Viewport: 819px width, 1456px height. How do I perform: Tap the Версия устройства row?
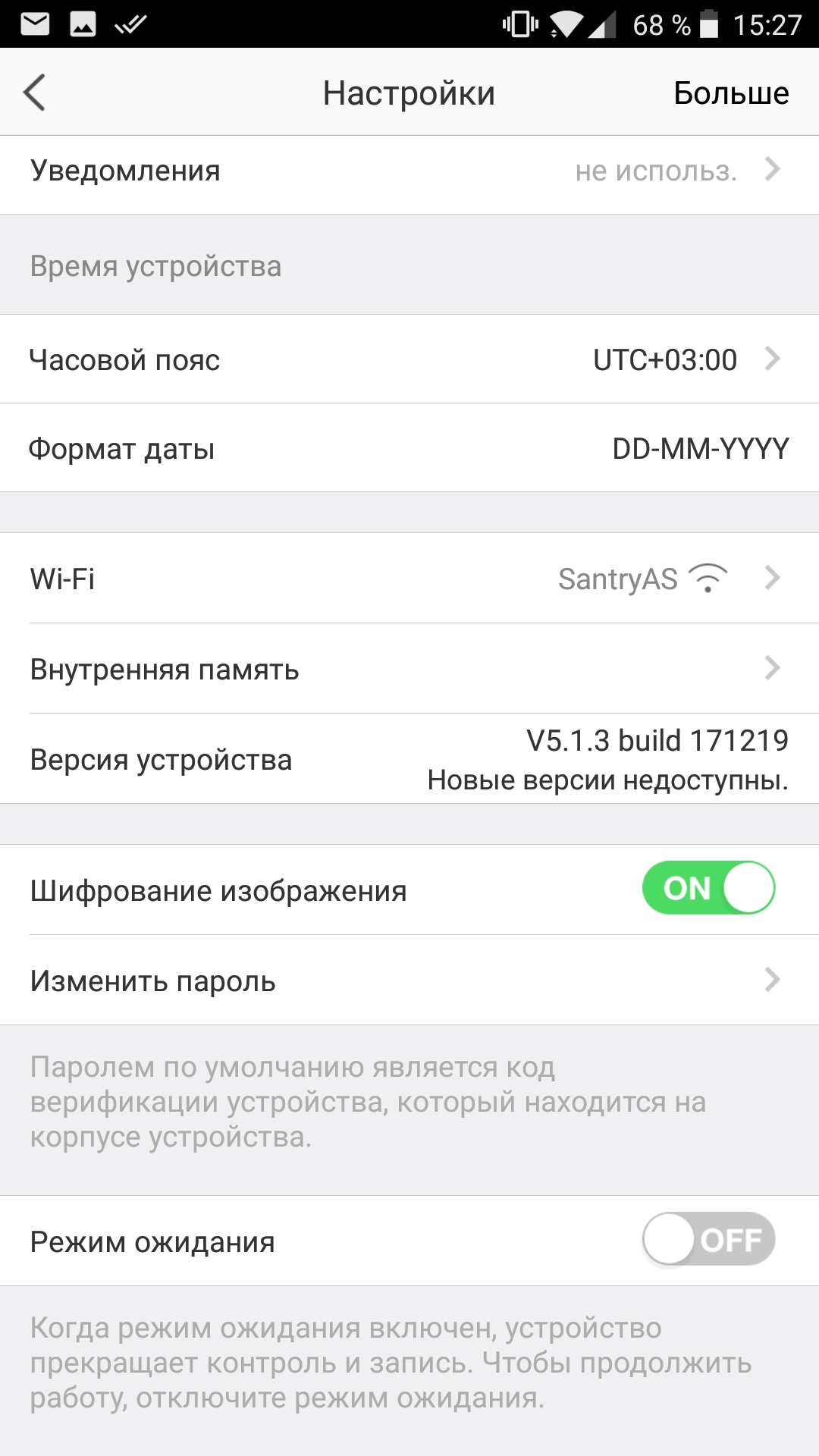(x=409, y=759)
